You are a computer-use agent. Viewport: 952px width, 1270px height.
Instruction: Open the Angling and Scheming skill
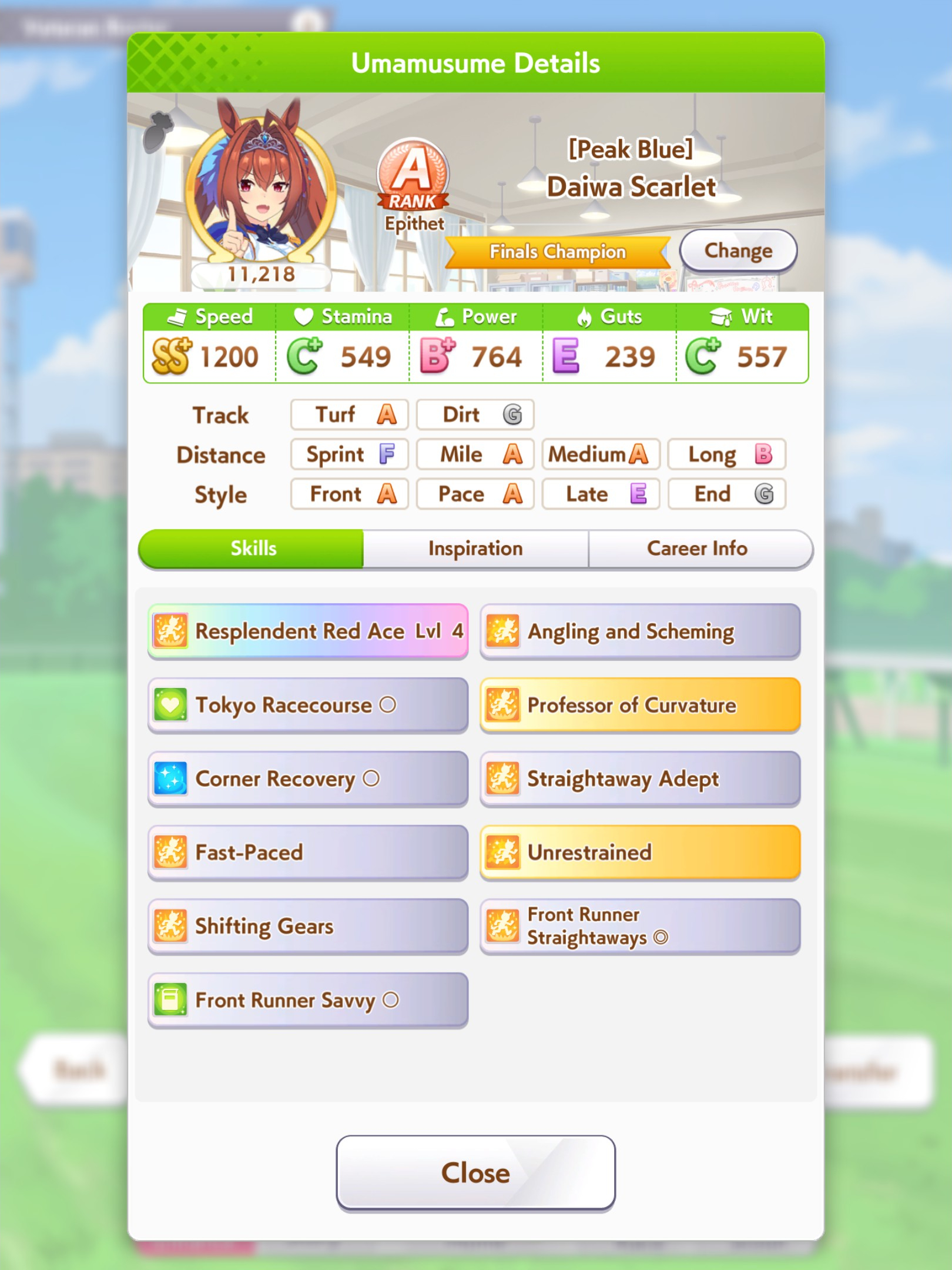click(x=640, y=631)
